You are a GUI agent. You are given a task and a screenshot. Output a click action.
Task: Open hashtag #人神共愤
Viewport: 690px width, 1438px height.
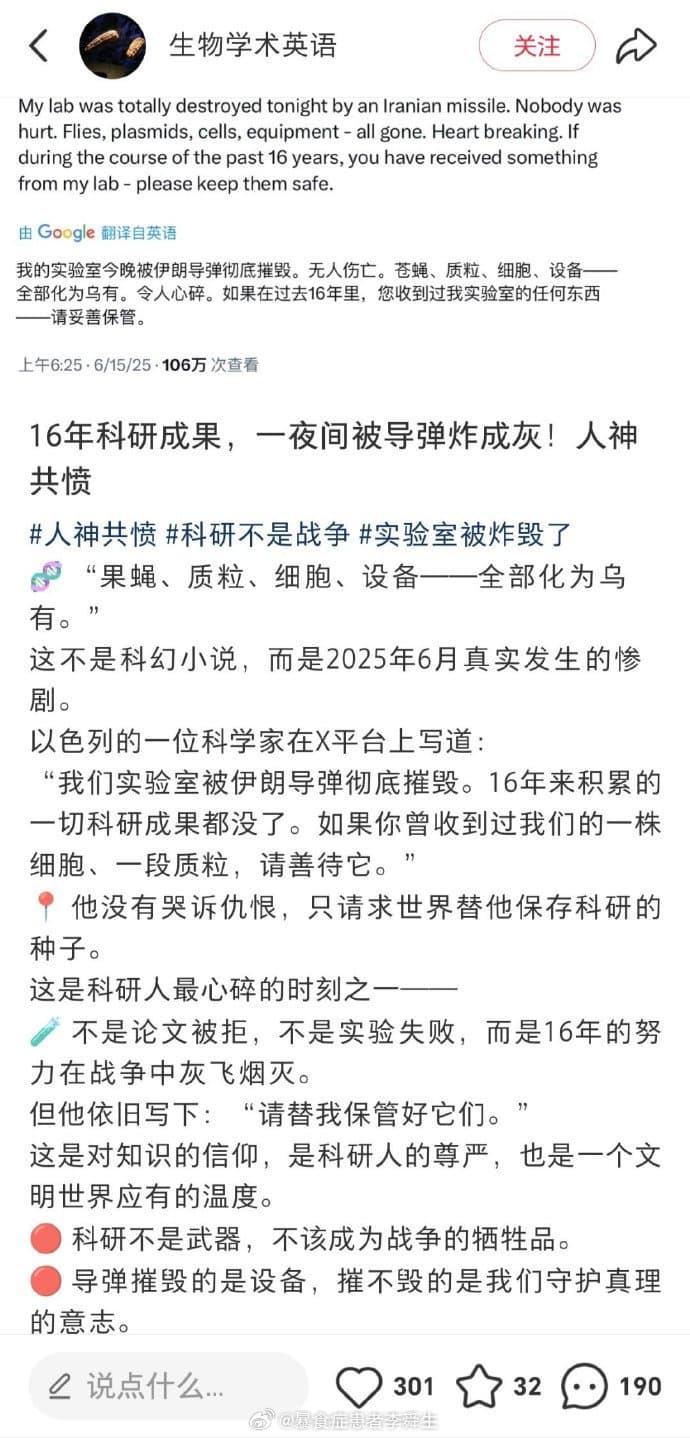click(93, 534)
